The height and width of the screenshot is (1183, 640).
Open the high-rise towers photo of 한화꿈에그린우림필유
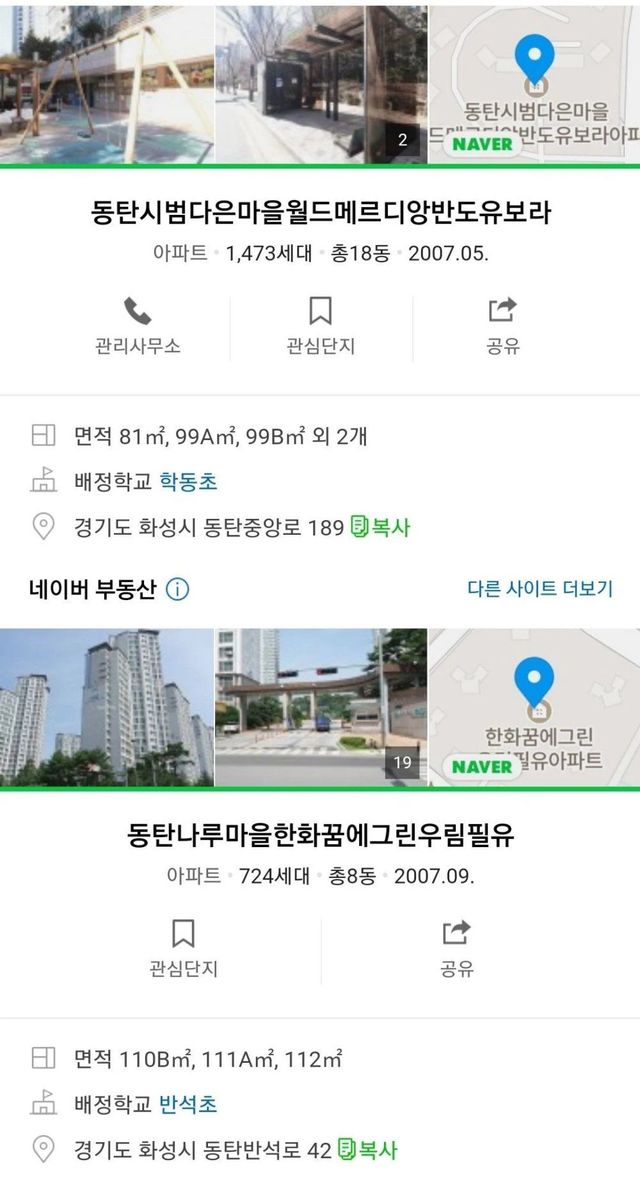105,706
